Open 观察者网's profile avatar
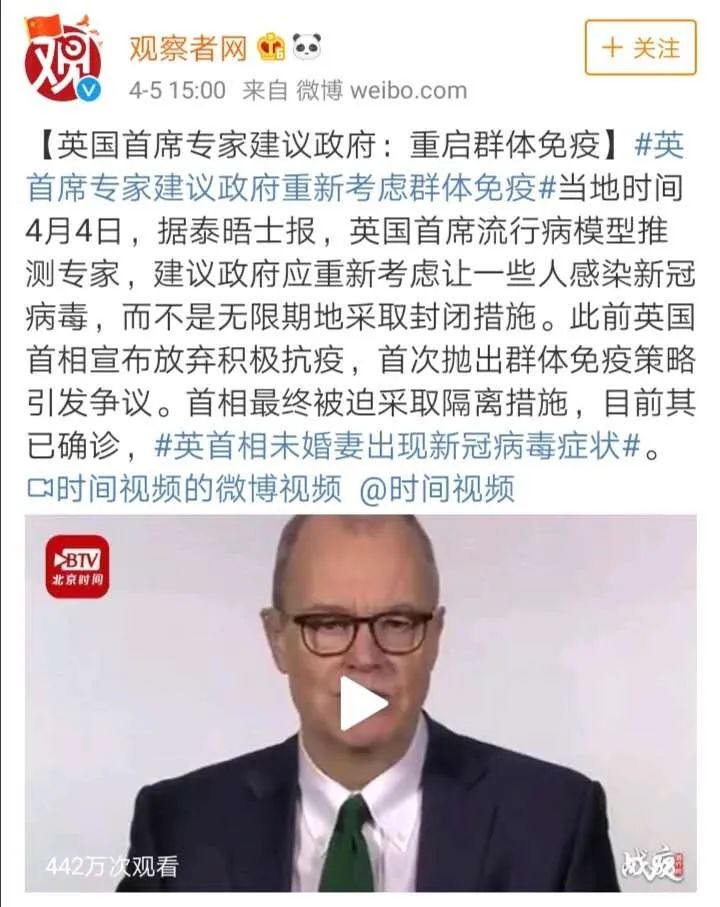 coord(62,57)
